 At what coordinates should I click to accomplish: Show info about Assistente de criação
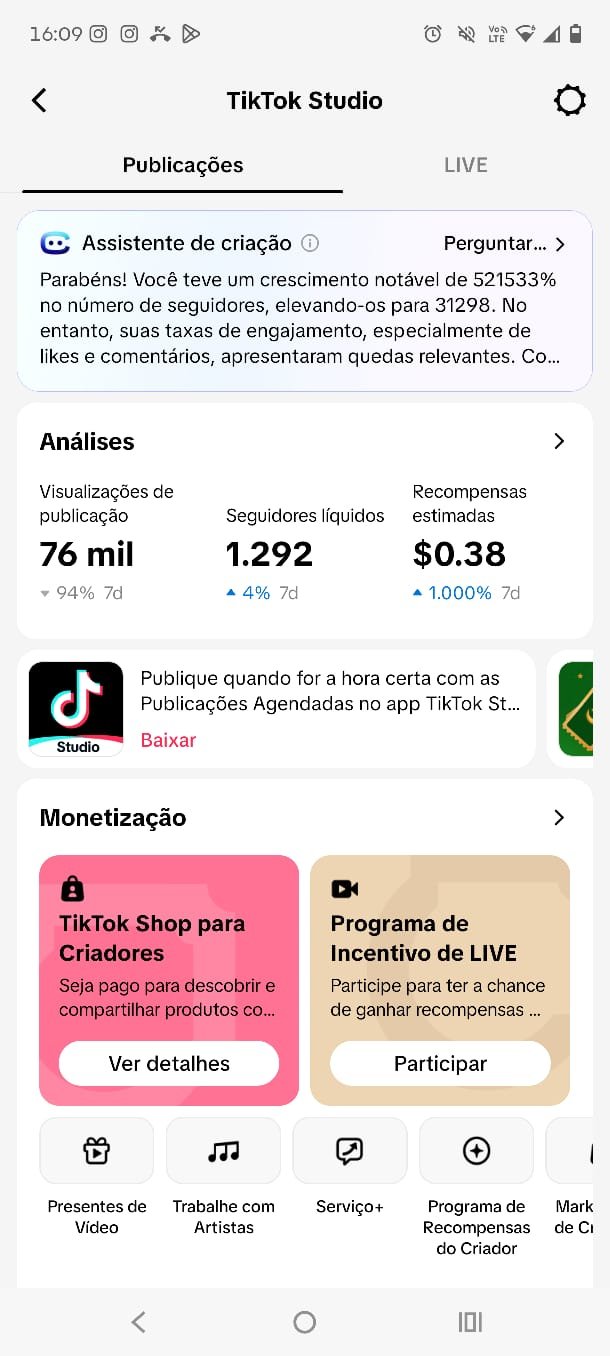[x=310, y=243]
